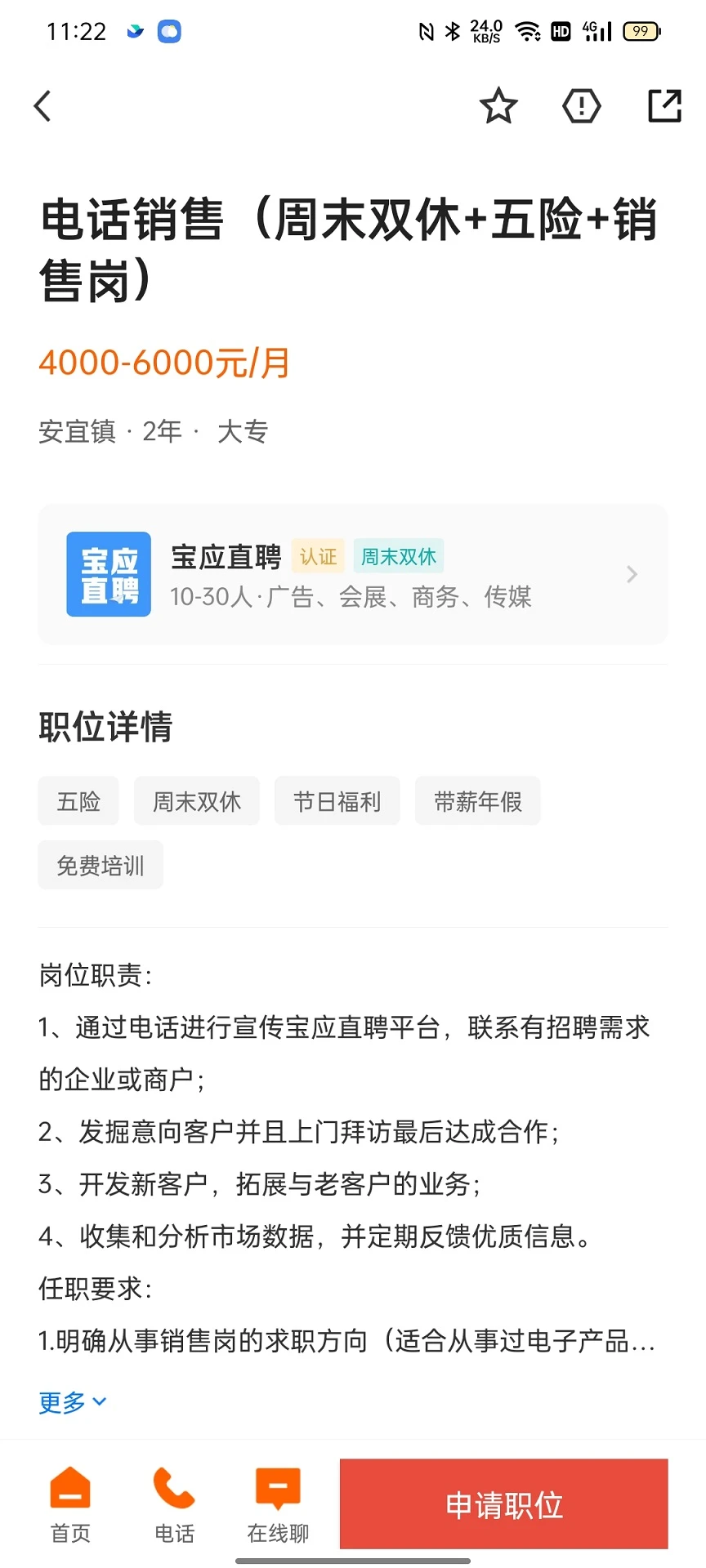Go back to the previous page

pos(43,106)
